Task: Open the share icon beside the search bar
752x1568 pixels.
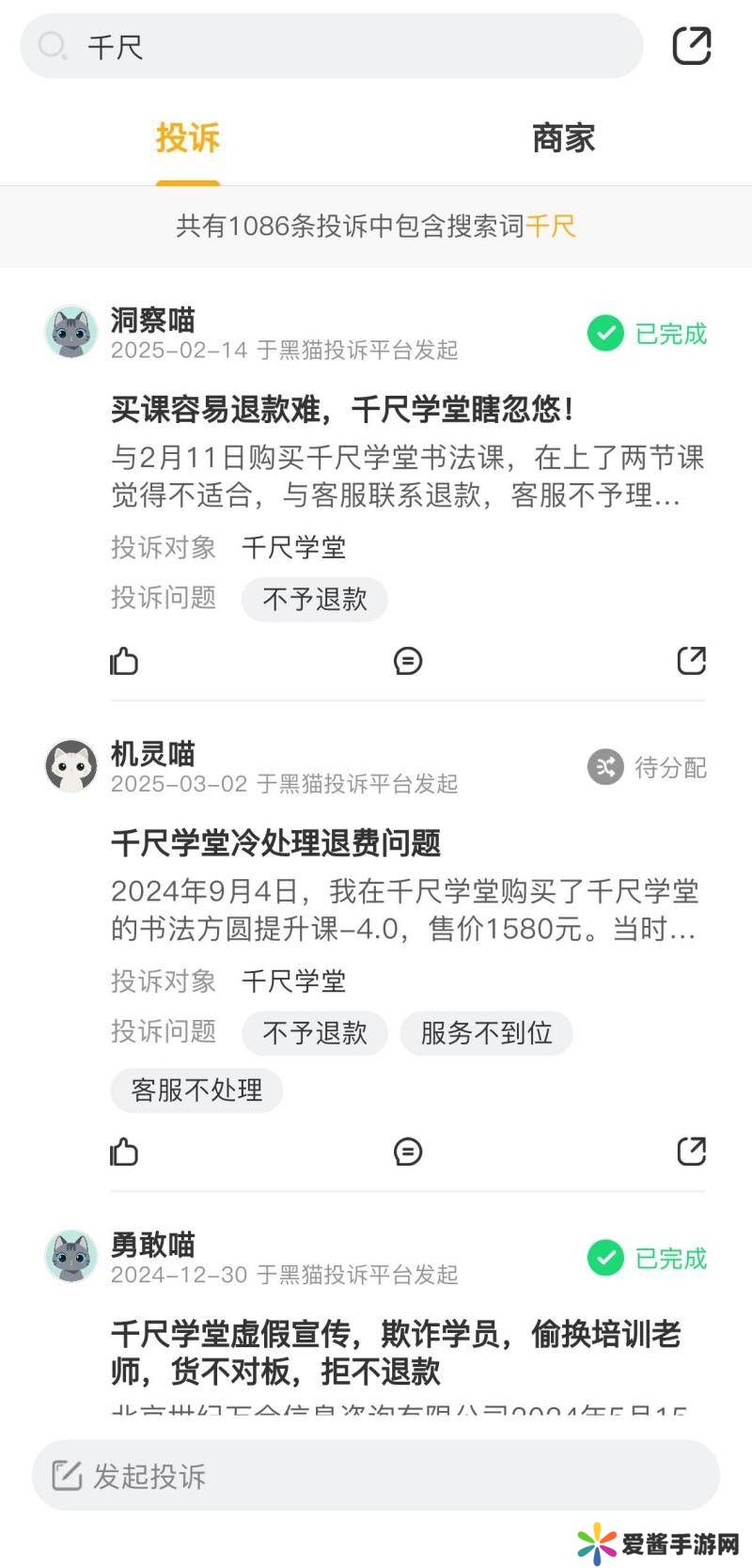Action: coord(691,46)
